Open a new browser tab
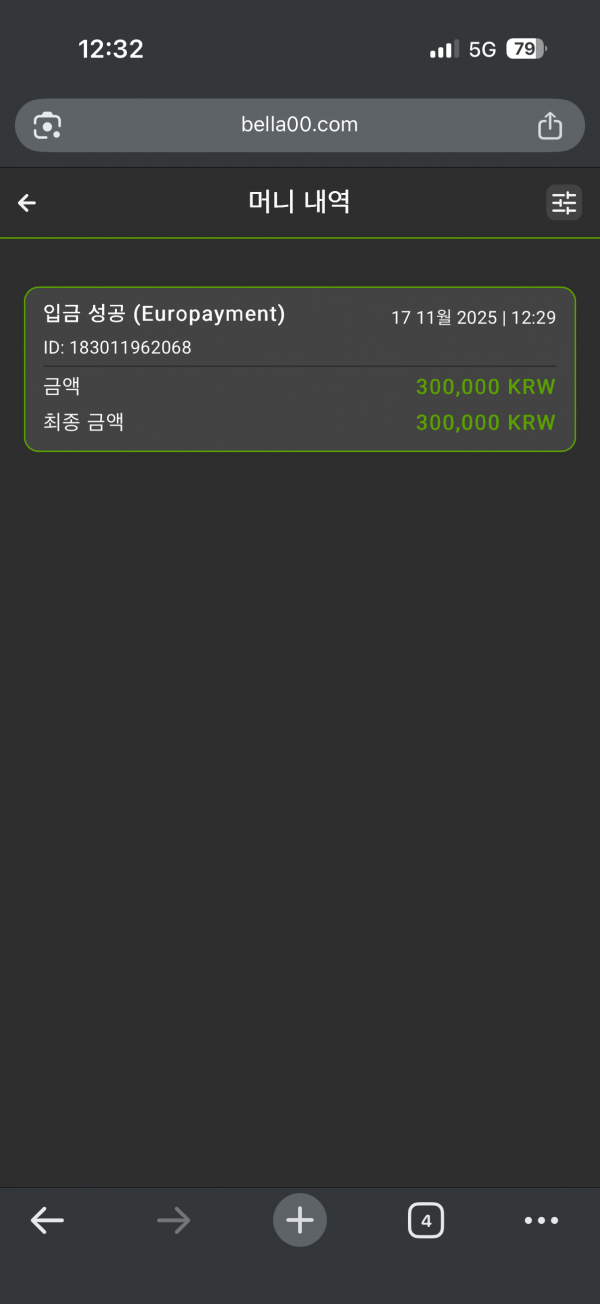This screenshot has height=1304, width=600. pos(300,1220)
